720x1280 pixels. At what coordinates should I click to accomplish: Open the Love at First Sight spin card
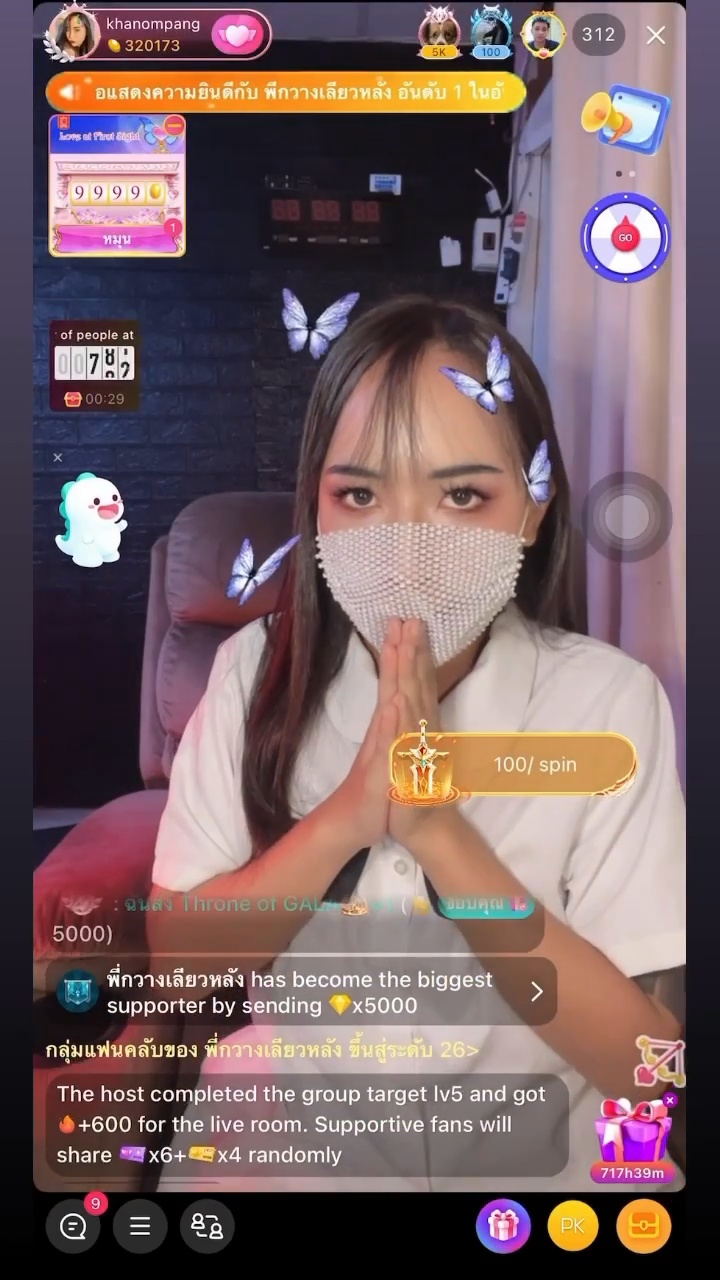tap(117, 185)
